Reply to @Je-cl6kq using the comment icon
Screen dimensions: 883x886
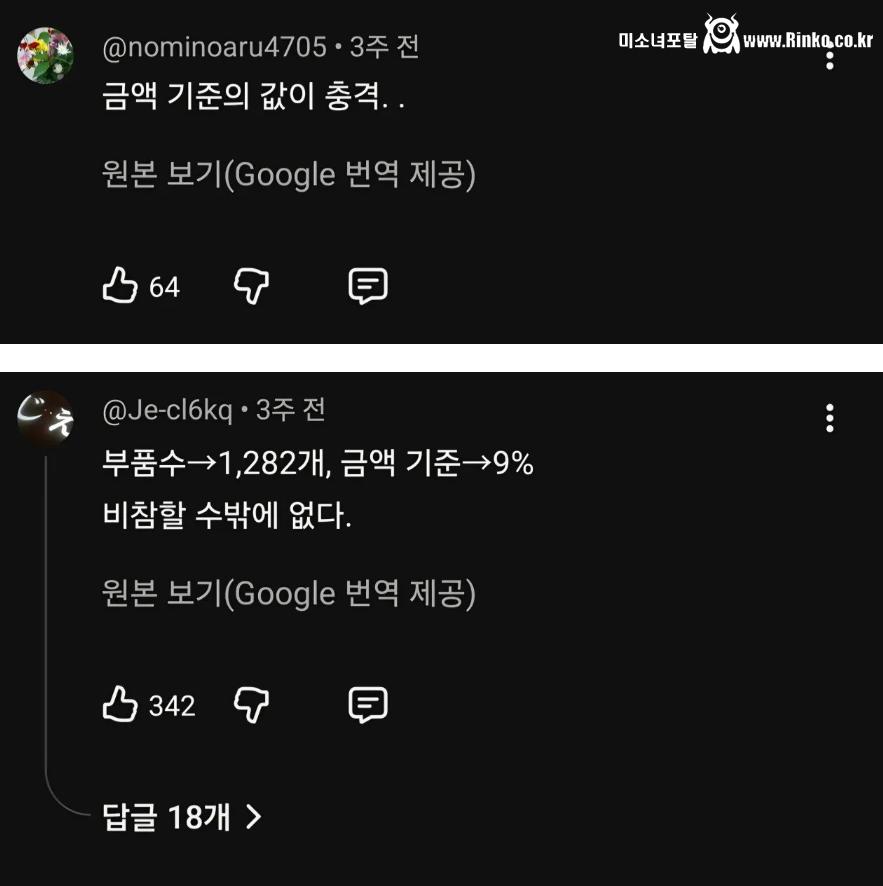coord(367,705)
